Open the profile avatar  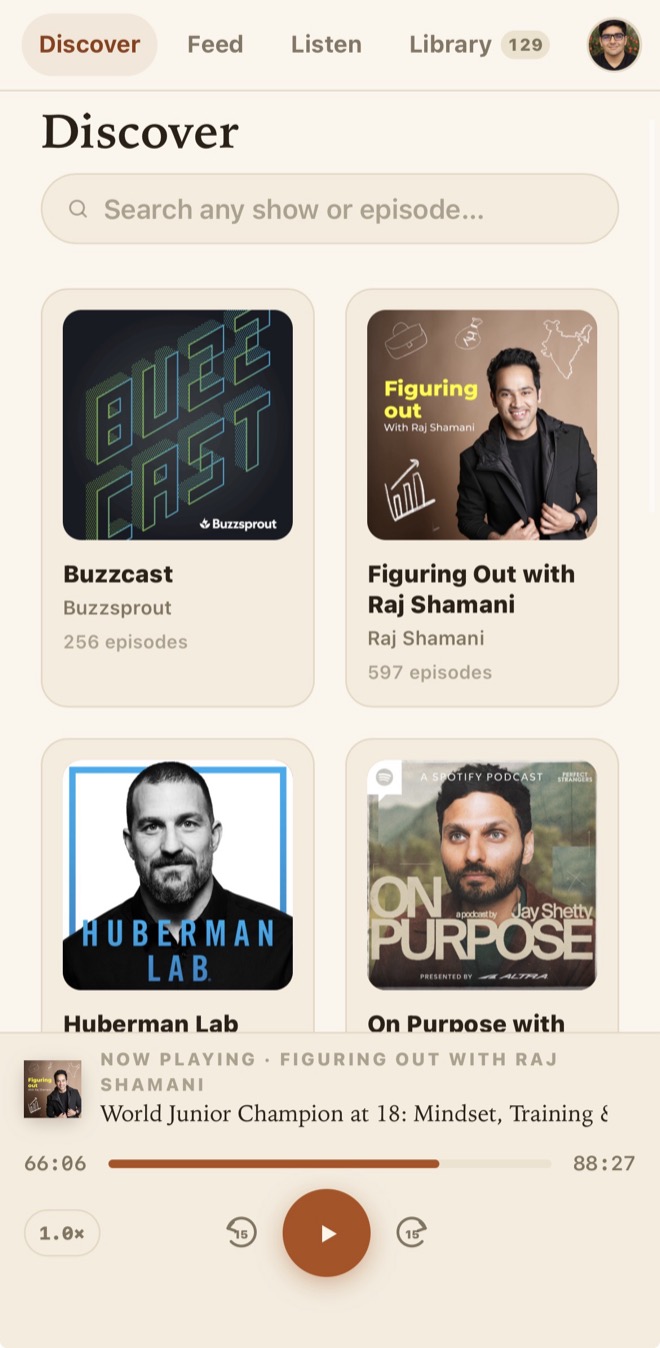(x=614, y=45)
